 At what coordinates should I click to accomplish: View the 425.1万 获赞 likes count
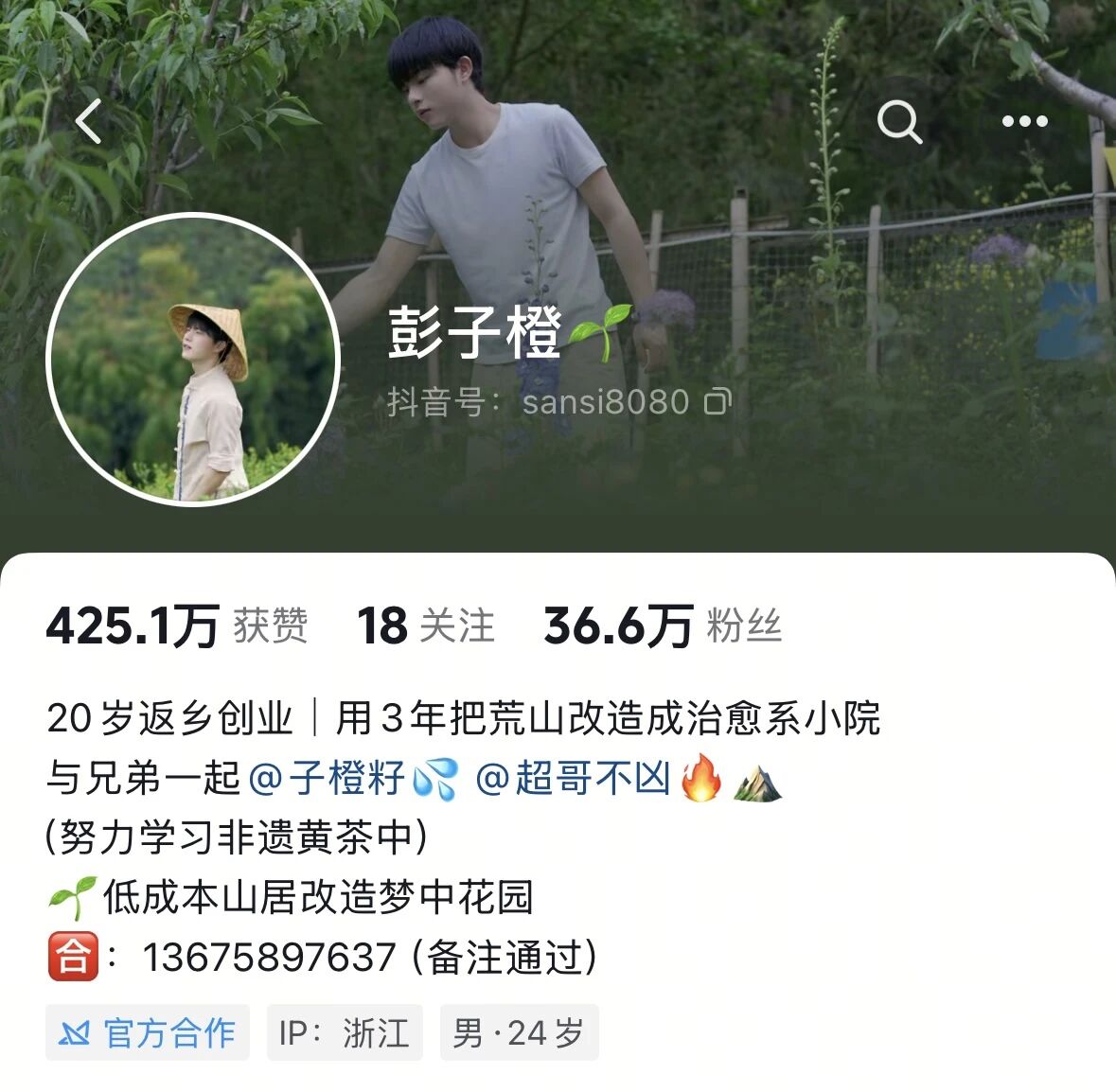[x=177, y=626]
